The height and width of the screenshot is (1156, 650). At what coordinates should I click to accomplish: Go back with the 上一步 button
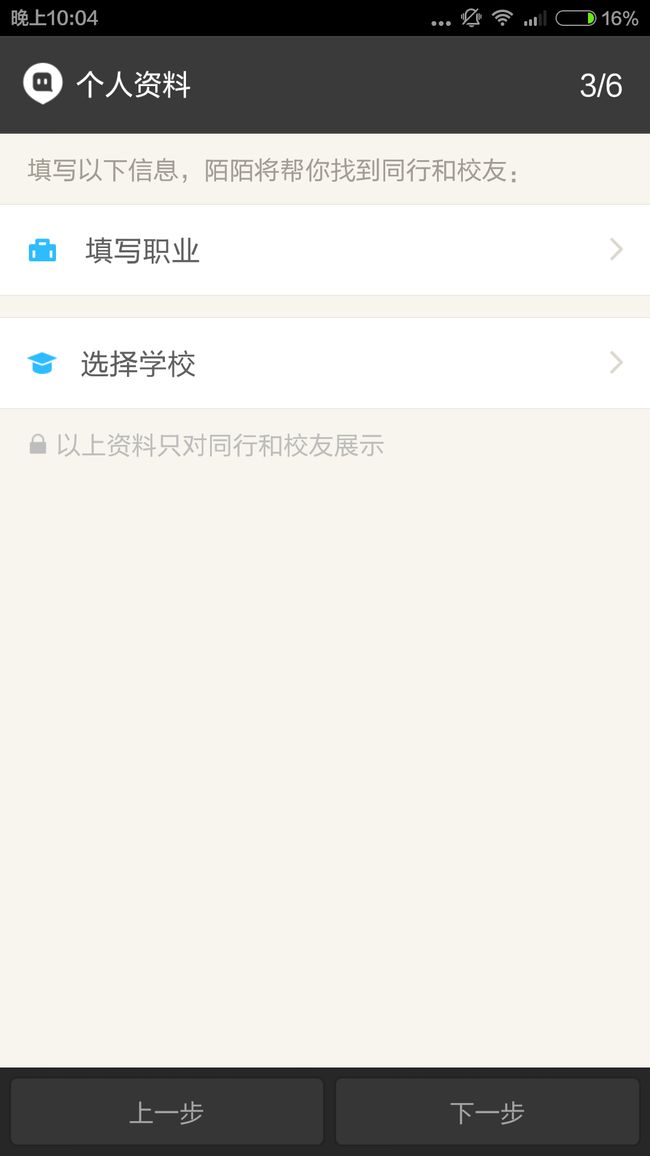coord(167,1112)
